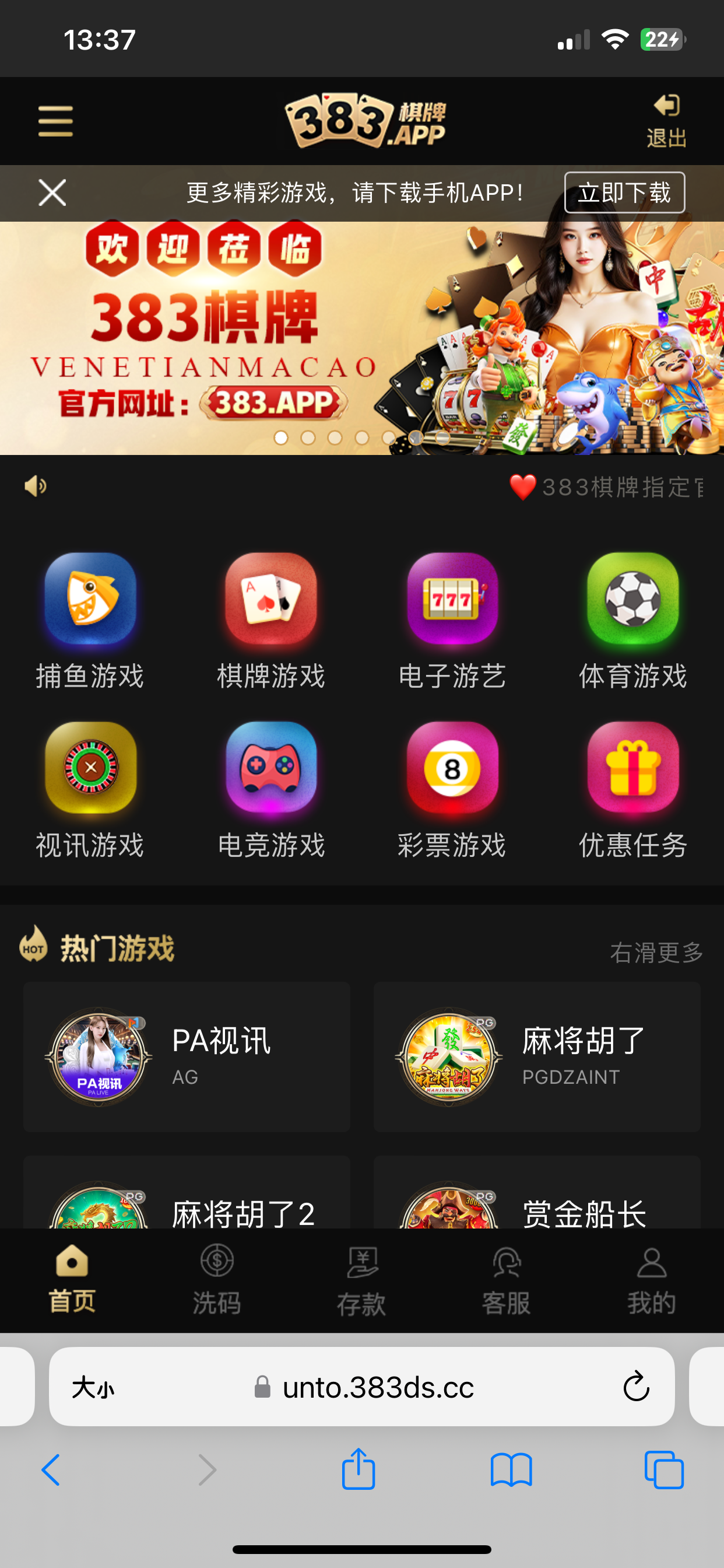Select the 电子游艺 slots category

(452, 621)
